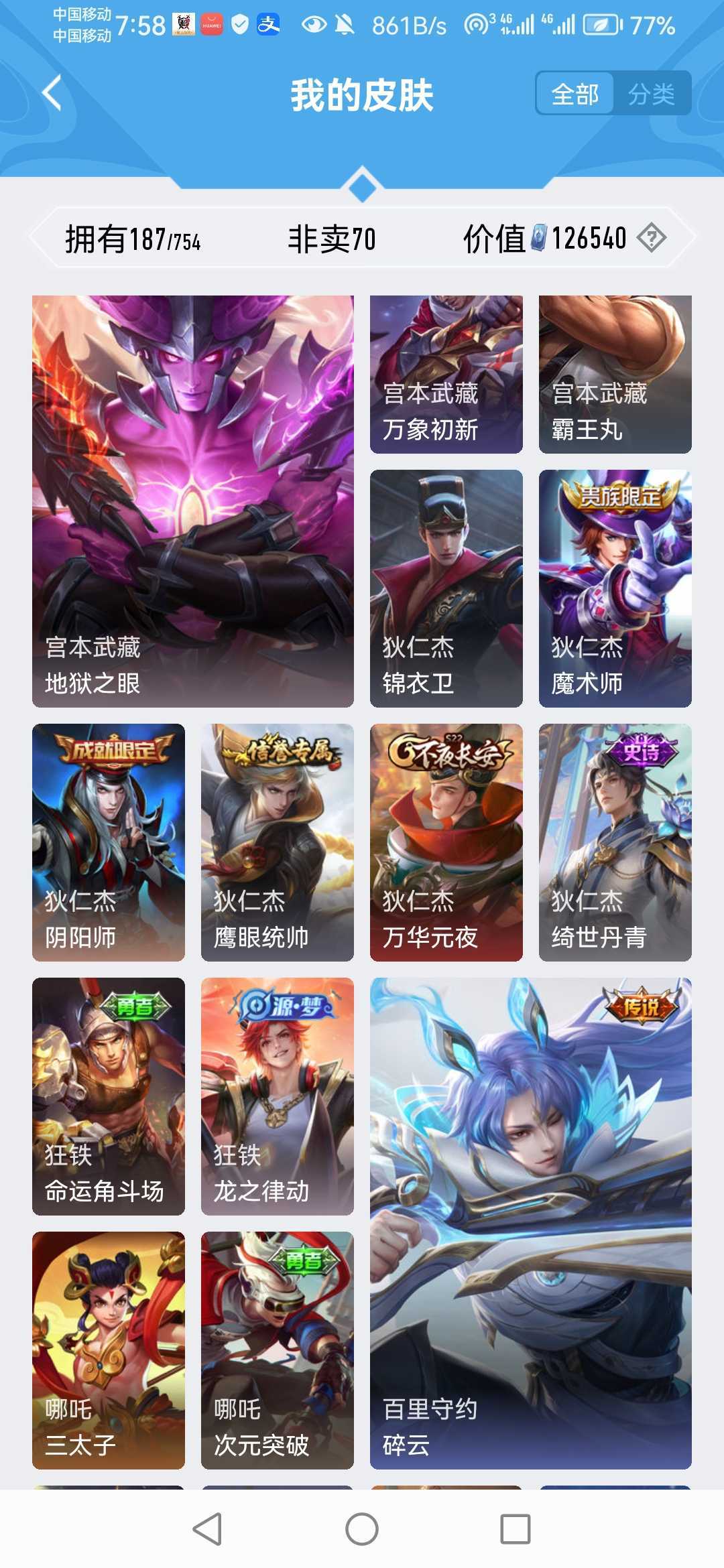The width and height of the screenshot is (724, 1568).
Task: Tap the system home button
Action: tap(362, 1530)
